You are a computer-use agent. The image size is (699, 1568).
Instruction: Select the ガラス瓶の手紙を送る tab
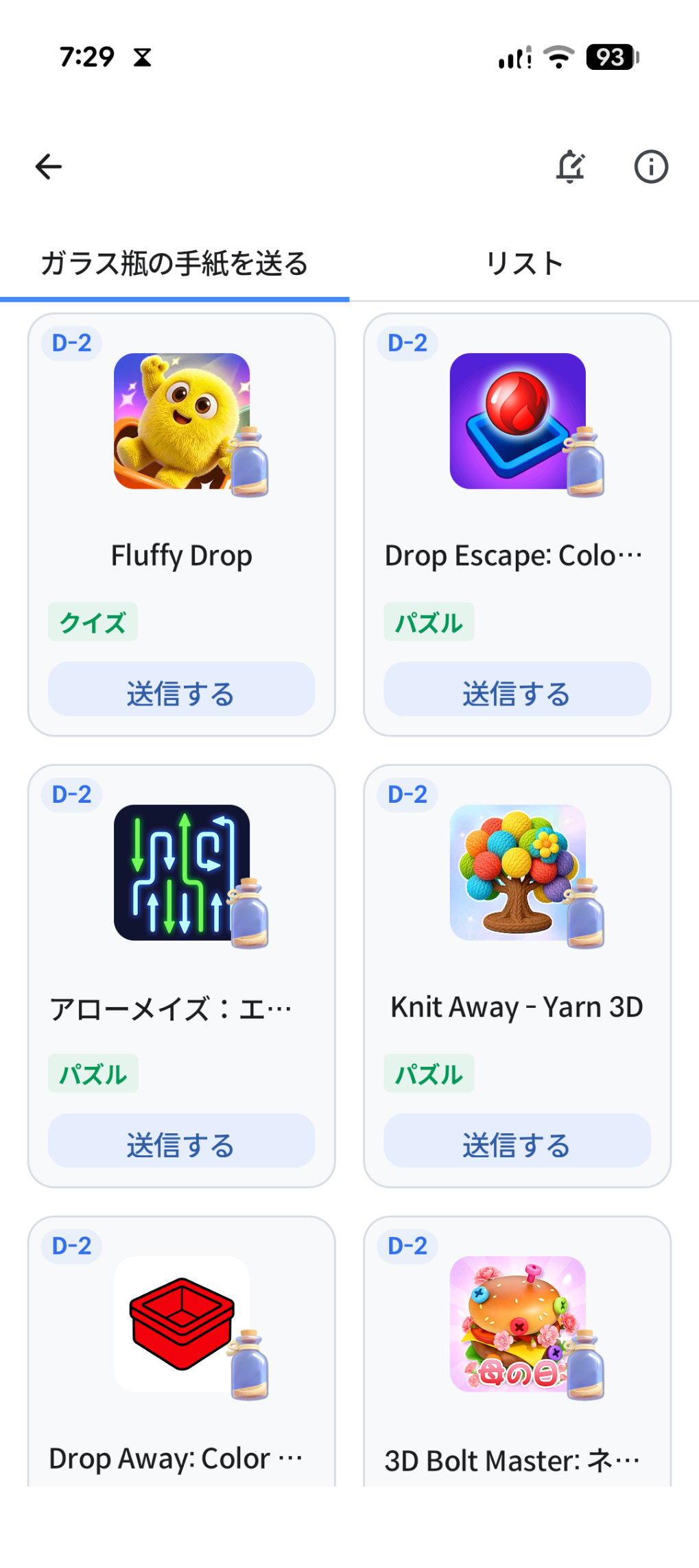pos(175,264)
